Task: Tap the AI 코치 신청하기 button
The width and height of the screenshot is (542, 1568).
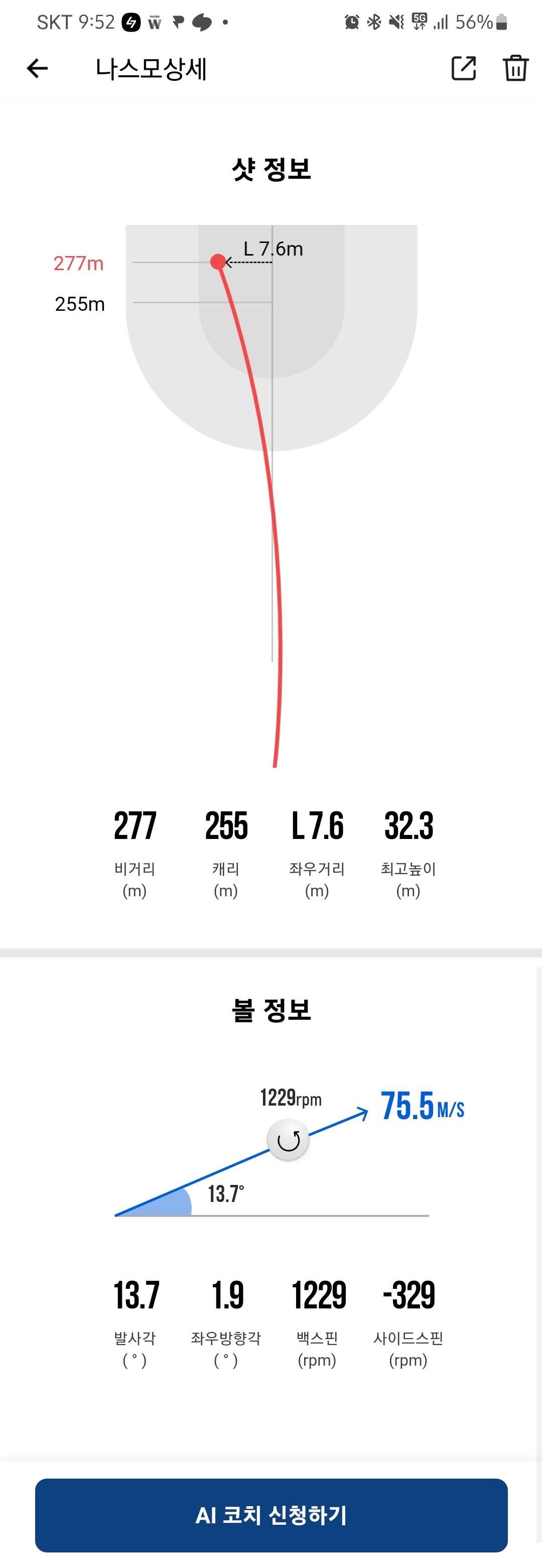Action: (x=272, y=1514)
